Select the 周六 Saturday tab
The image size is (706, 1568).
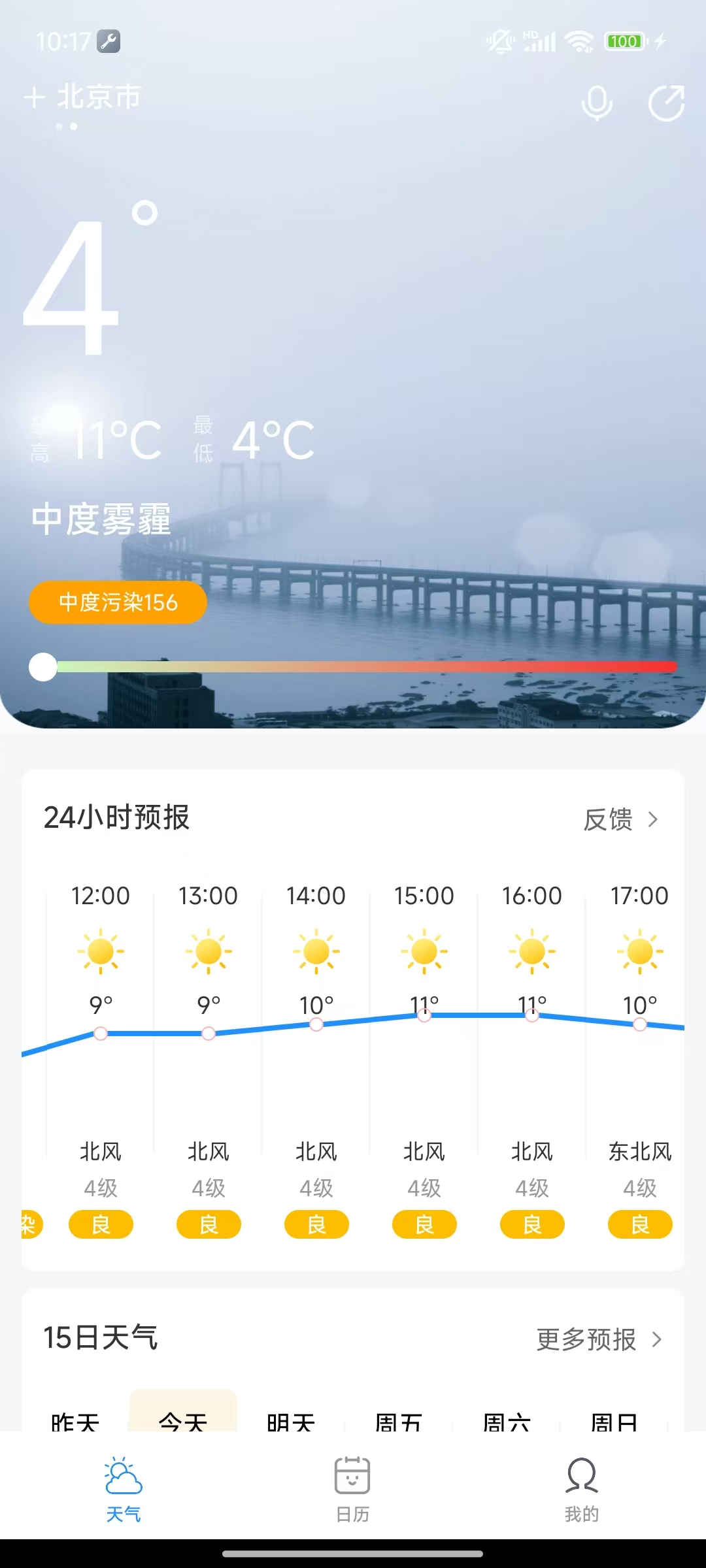tap(507, 1421)
